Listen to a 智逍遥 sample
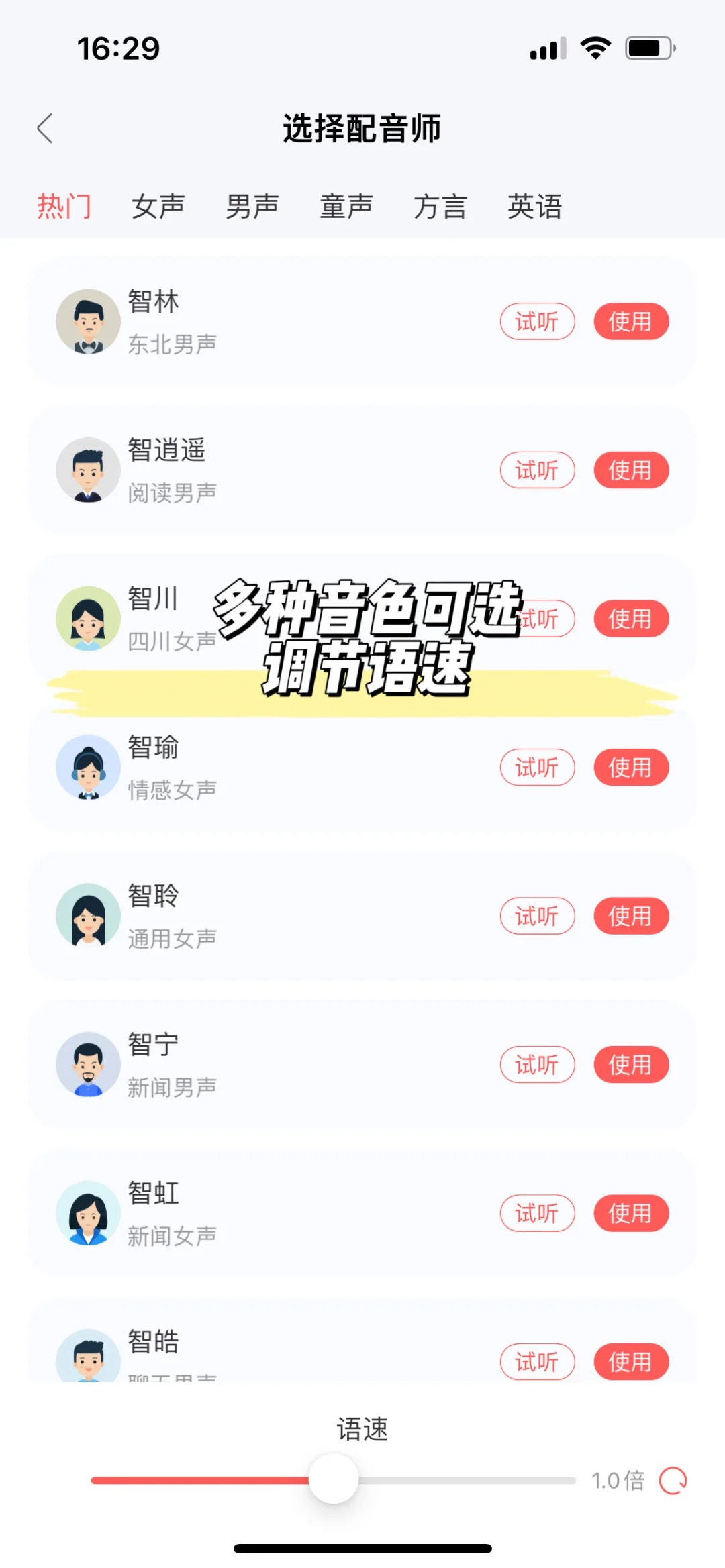 click(537, 470)
